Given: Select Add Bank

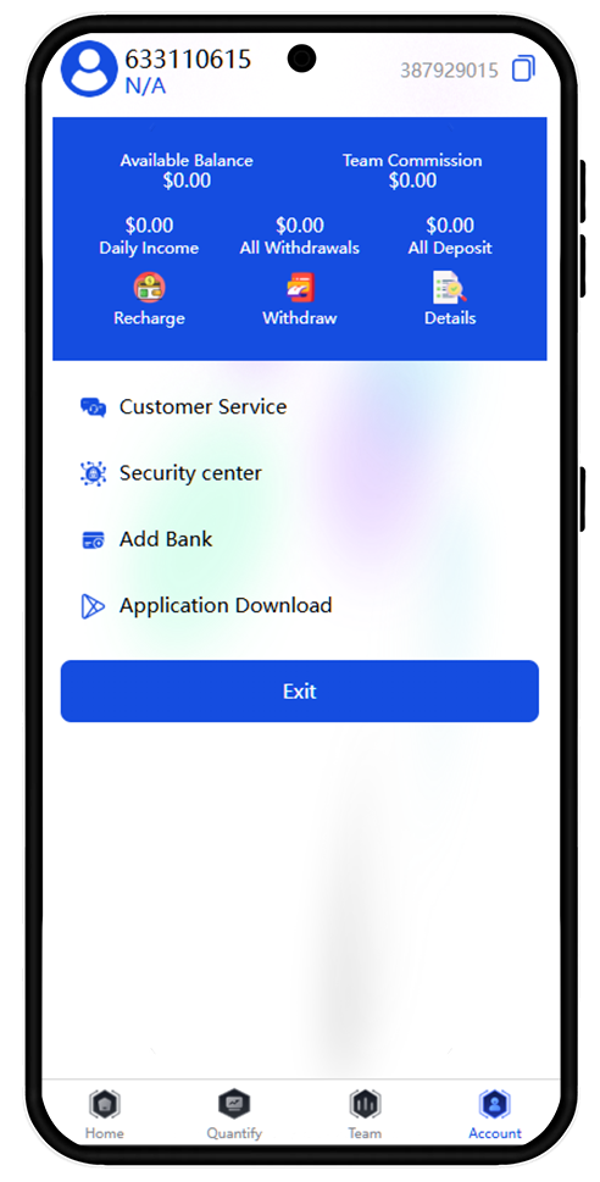Looking at the screenshot, I should (300, 540).
